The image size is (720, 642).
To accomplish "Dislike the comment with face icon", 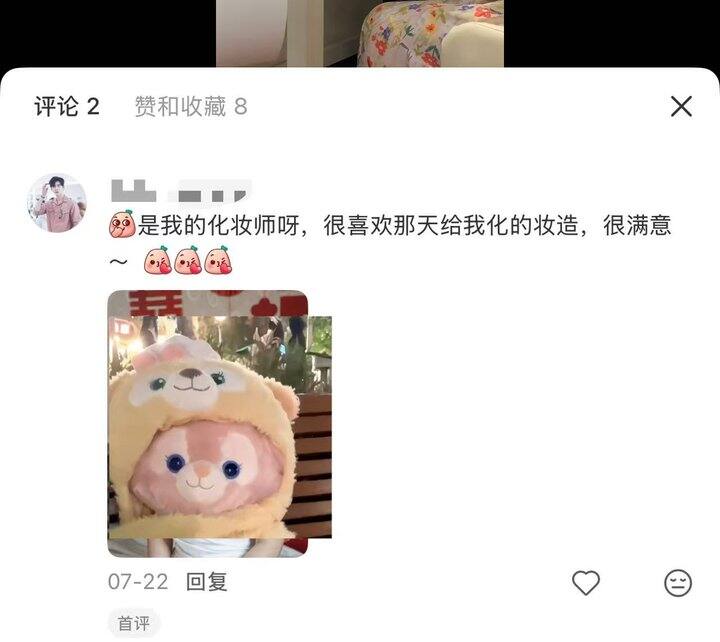I will [678, 582].
